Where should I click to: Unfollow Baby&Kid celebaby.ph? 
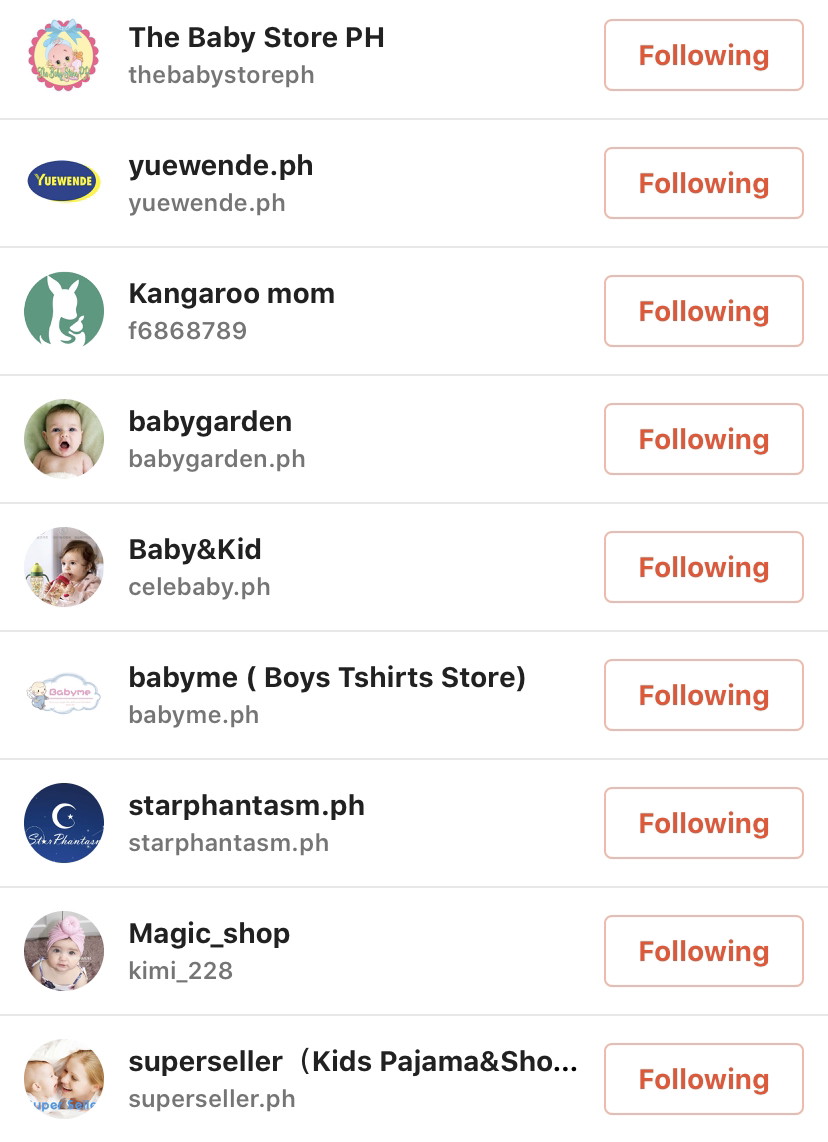[703, 567]
